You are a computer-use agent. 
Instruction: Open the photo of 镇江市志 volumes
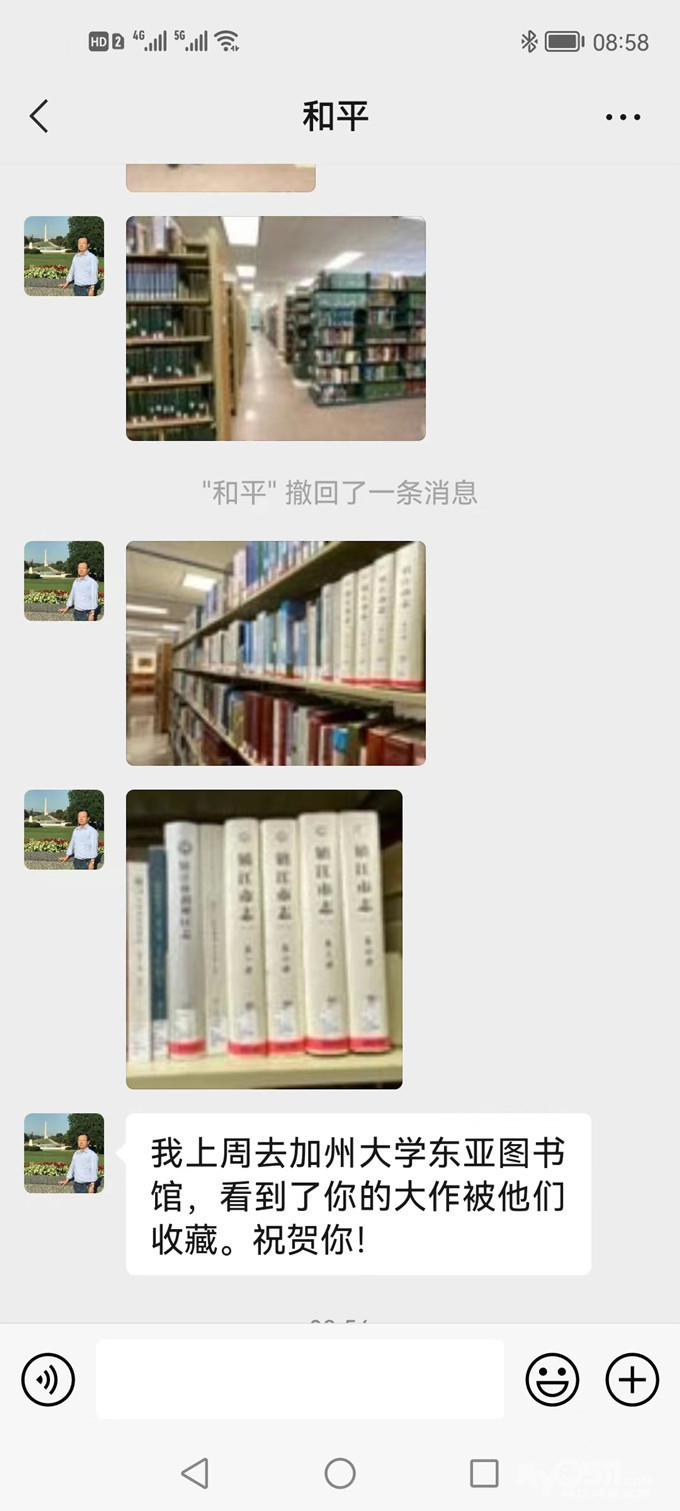pos(264,939)
